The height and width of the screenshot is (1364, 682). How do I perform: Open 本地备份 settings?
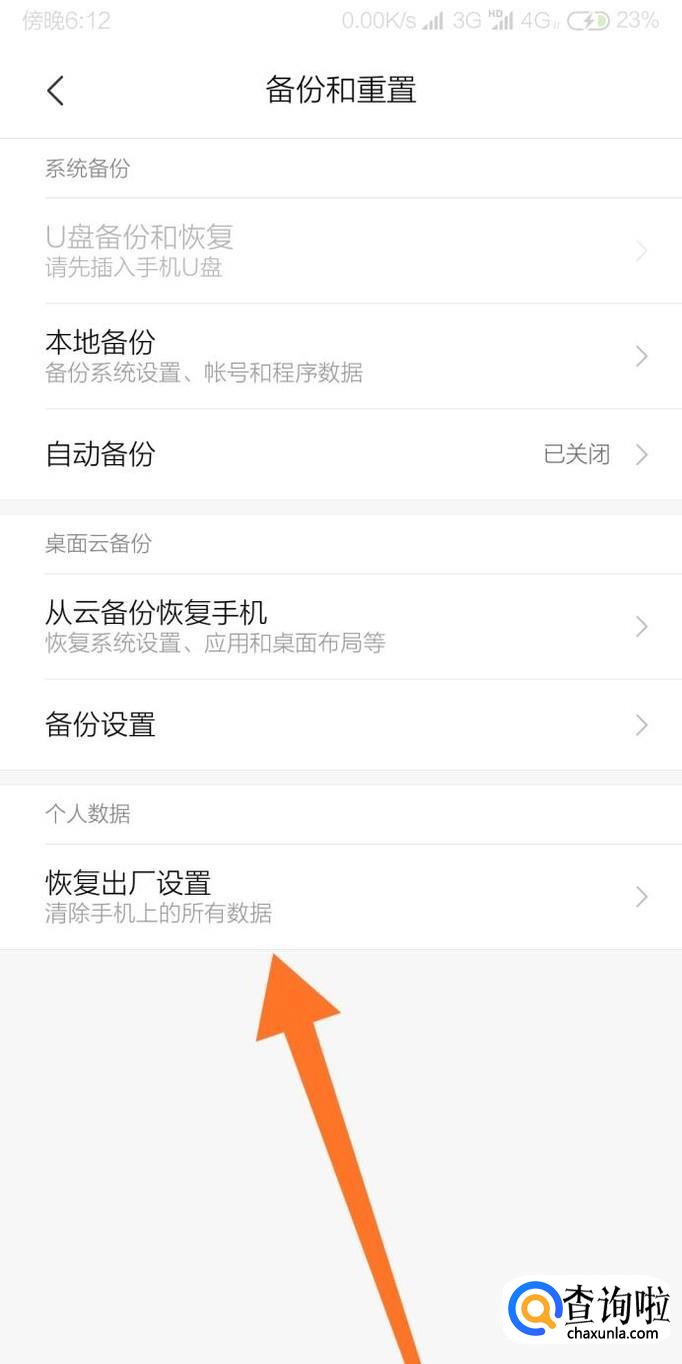[x=340, y=356]
